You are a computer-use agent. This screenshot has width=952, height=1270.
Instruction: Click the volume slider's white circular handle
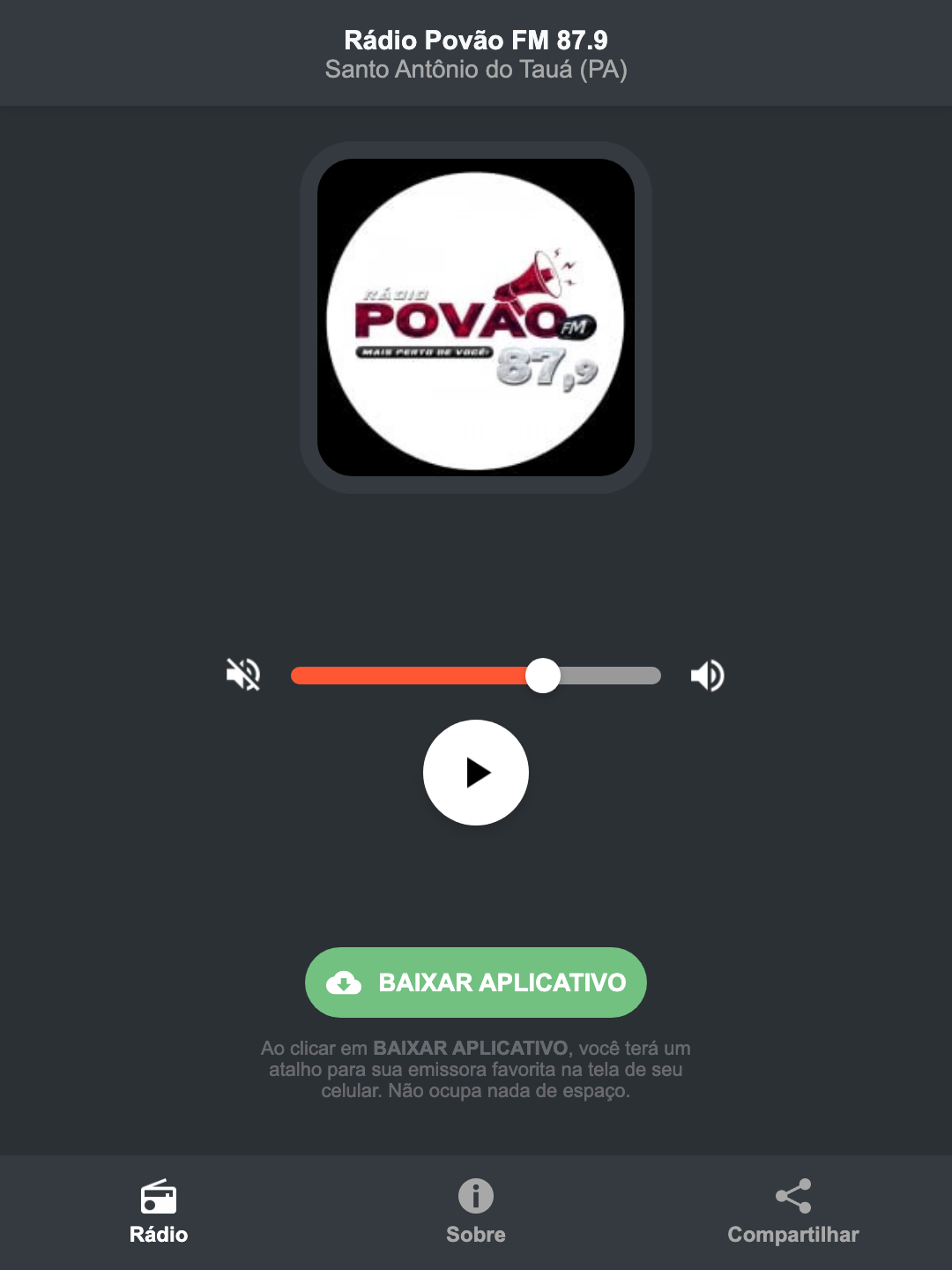tap(543, 675)
